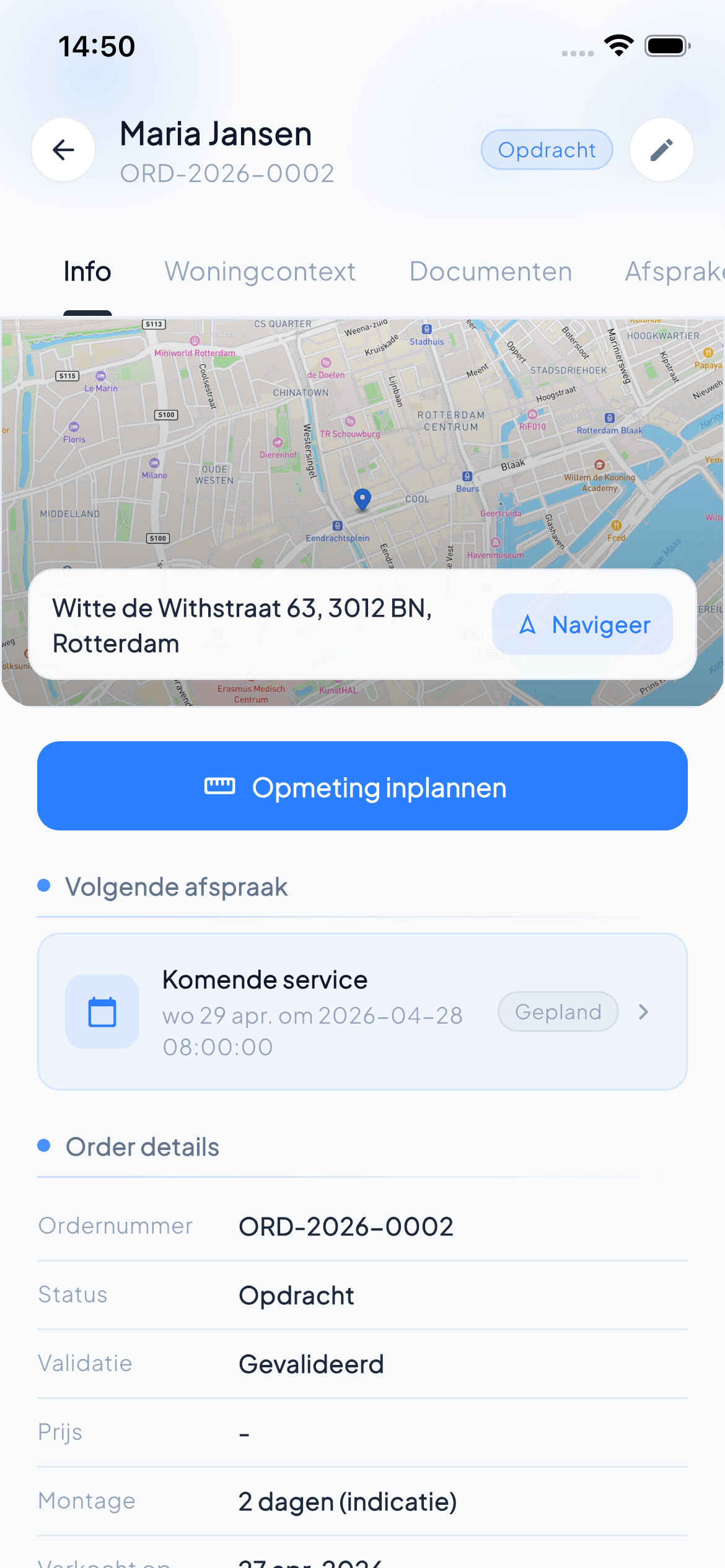The height and width of the screenshot is (1568, 725).
Task: Select the Info tab
Action: pyautogui.click(x=87, y=271)
